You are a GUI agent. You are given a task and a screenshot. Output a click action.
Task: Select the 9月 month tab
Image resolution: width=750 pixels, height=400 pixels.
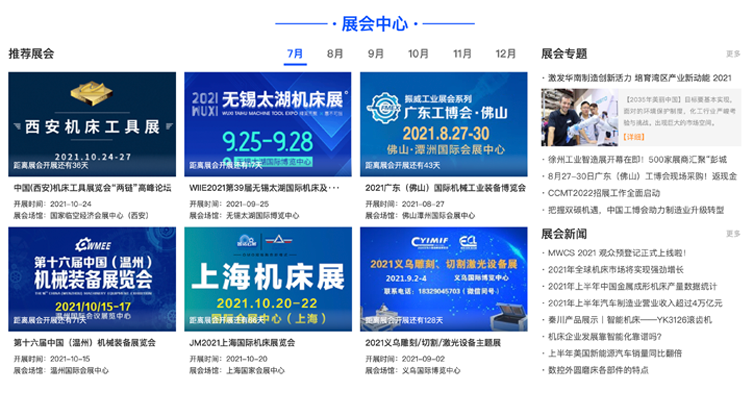[x=376, y=54]
